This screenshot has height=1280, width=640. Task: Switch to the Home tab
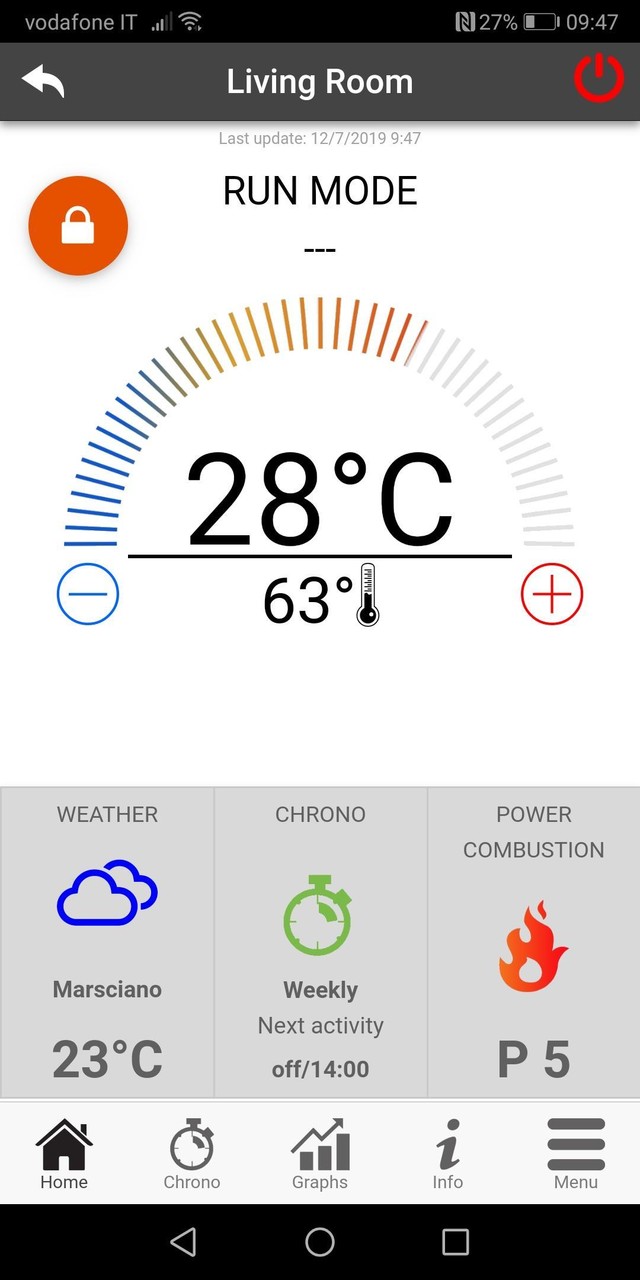tap(64, 1154)
